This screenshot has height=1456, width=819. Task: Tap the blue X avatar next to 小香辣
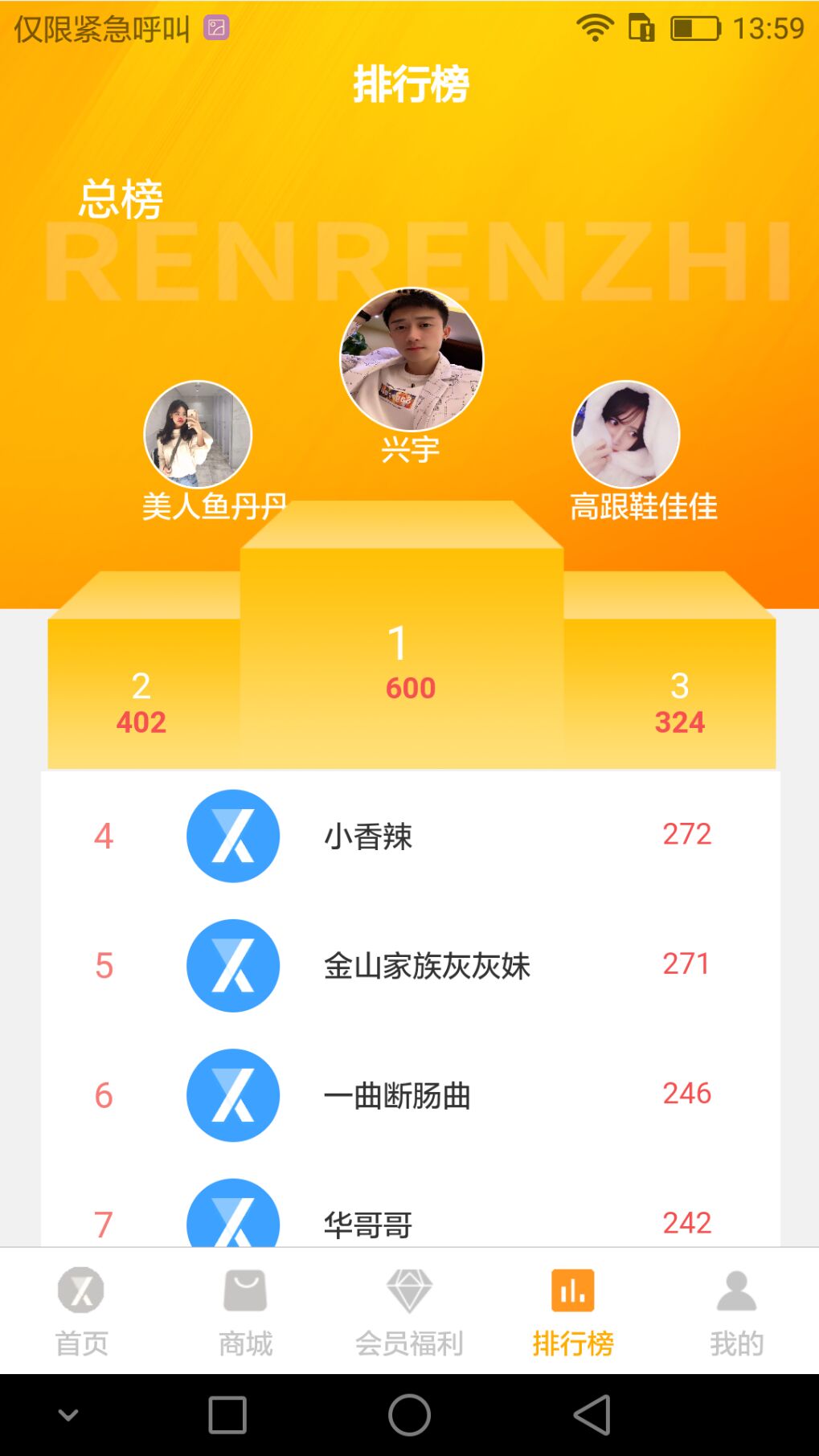click(232, 836)
